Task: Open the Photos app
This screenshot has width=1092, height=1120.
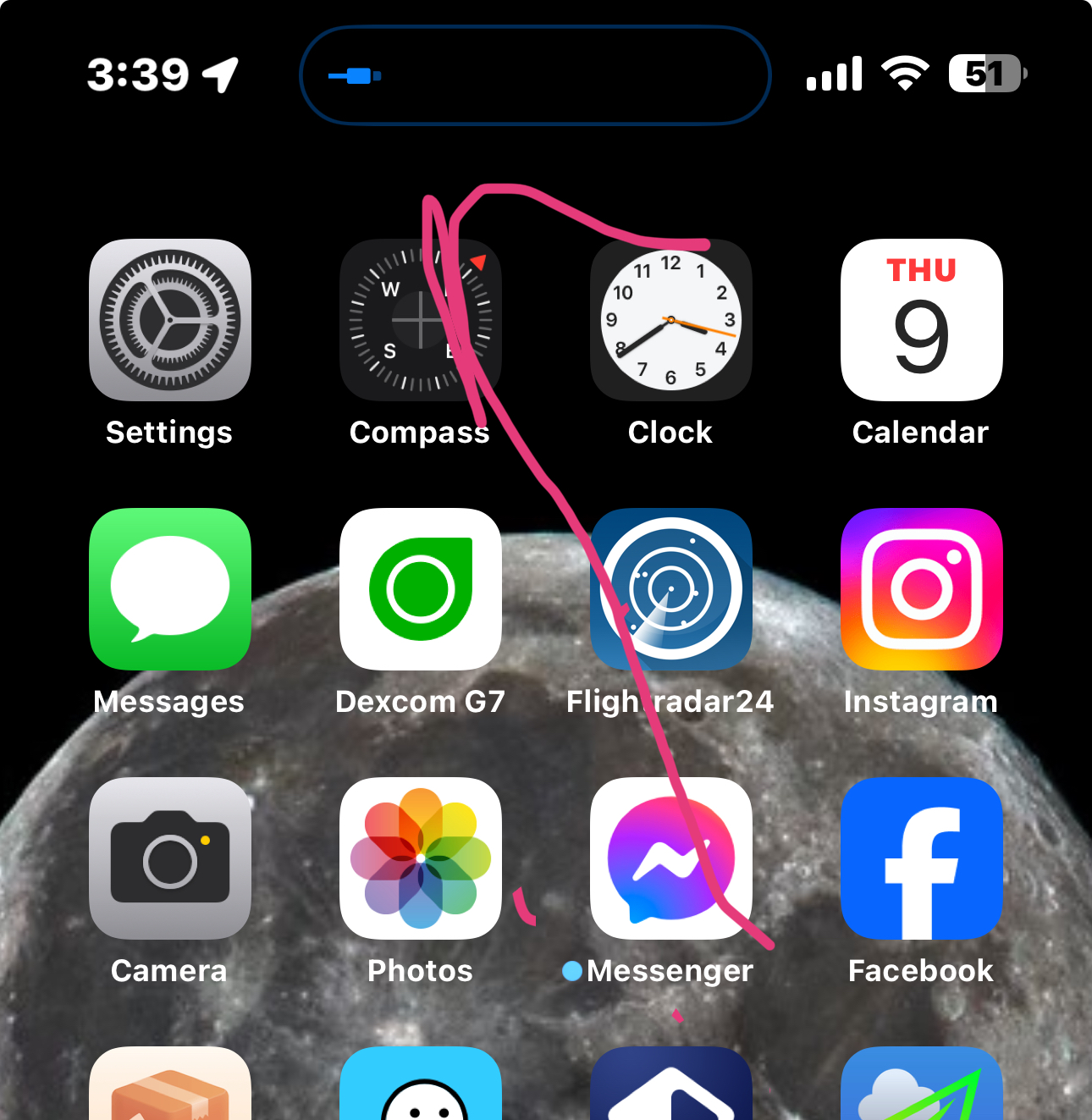Action: pyautogui.click(x=420, y=858)
